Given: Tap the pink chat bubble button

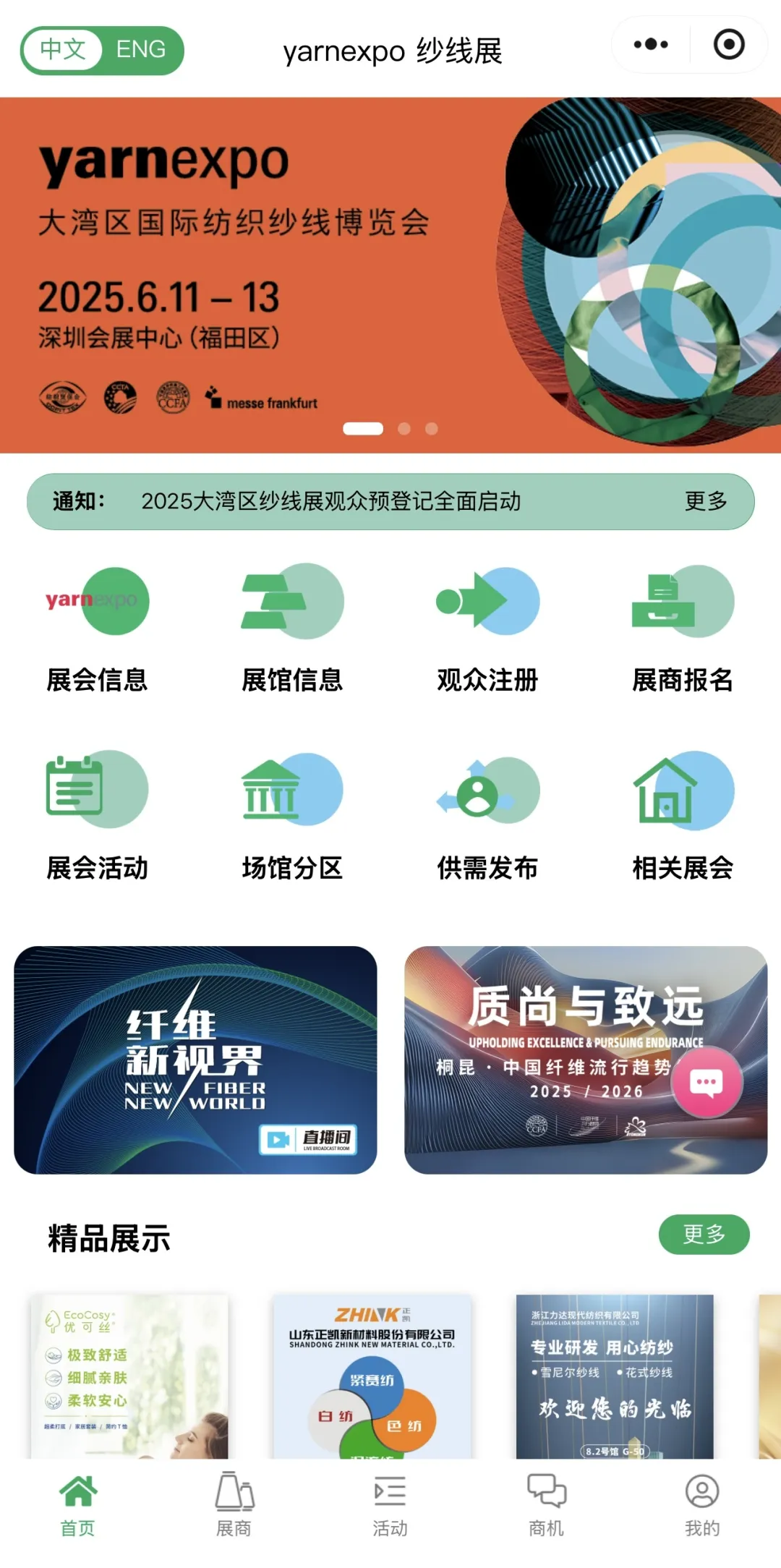Looking at the screenshot, I should pos(707,1083).
